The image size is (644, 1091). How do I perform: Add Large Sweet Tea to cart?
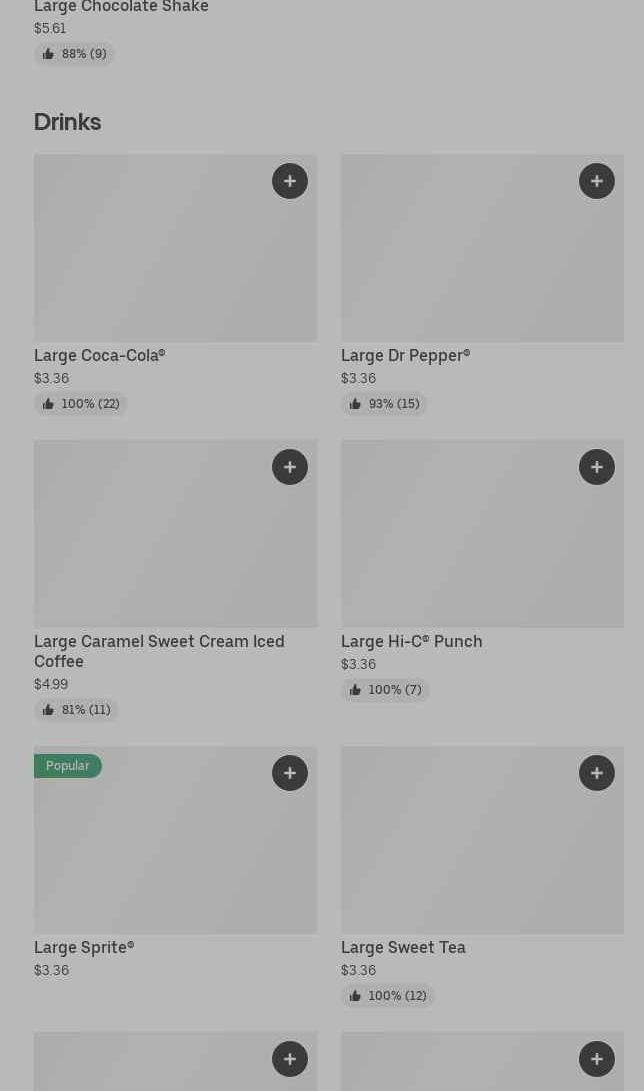coord(597,773)
